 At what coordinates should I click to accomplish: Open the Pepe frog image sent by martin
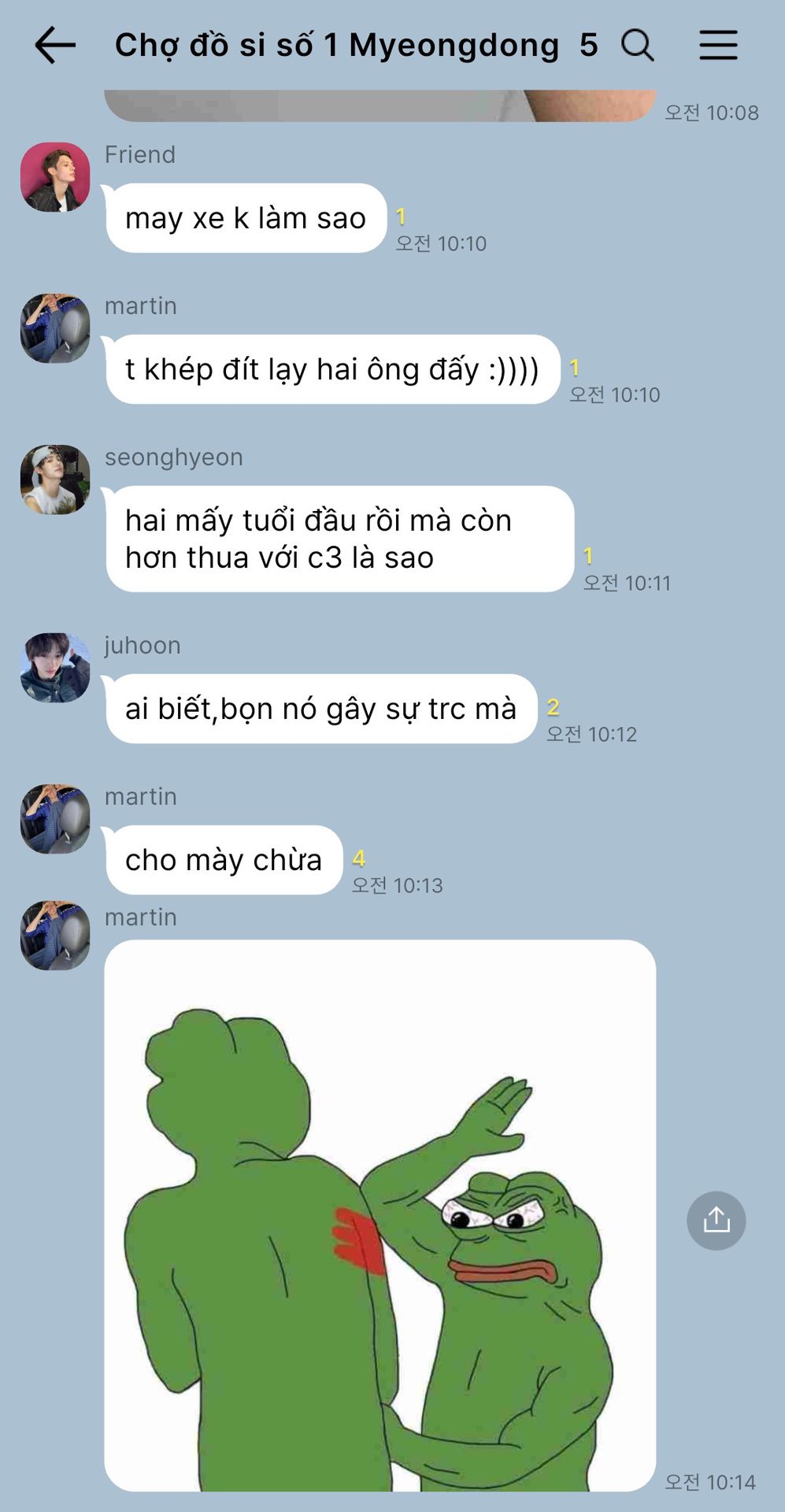pos(380,1214)
